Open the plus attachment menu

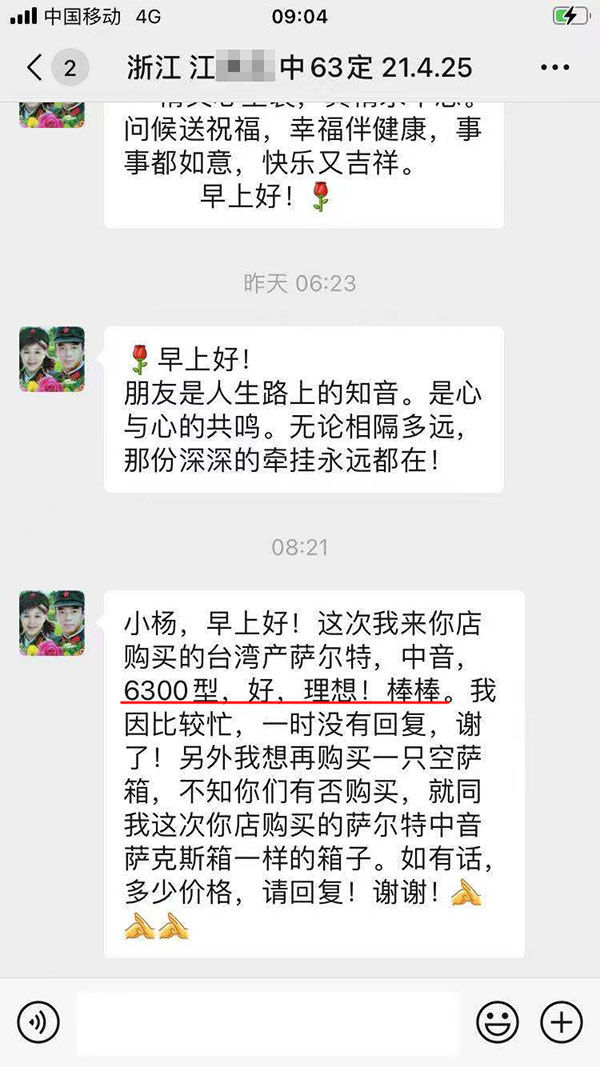click(561, 1022)
